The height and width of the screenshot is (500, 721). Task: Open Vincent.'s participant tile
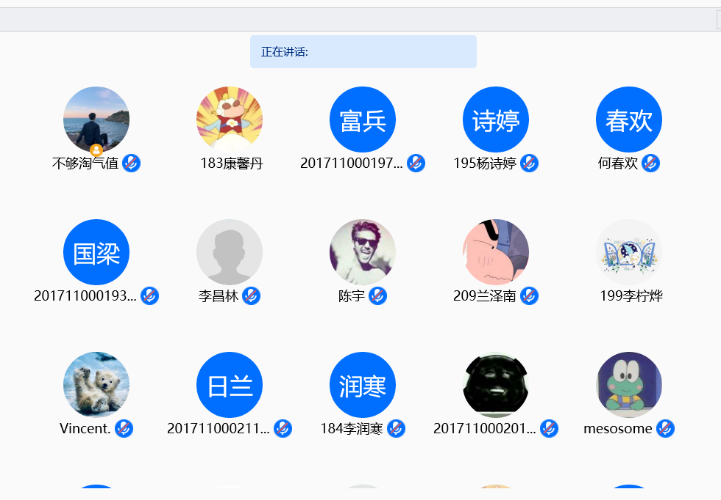(x=96, y=385)
